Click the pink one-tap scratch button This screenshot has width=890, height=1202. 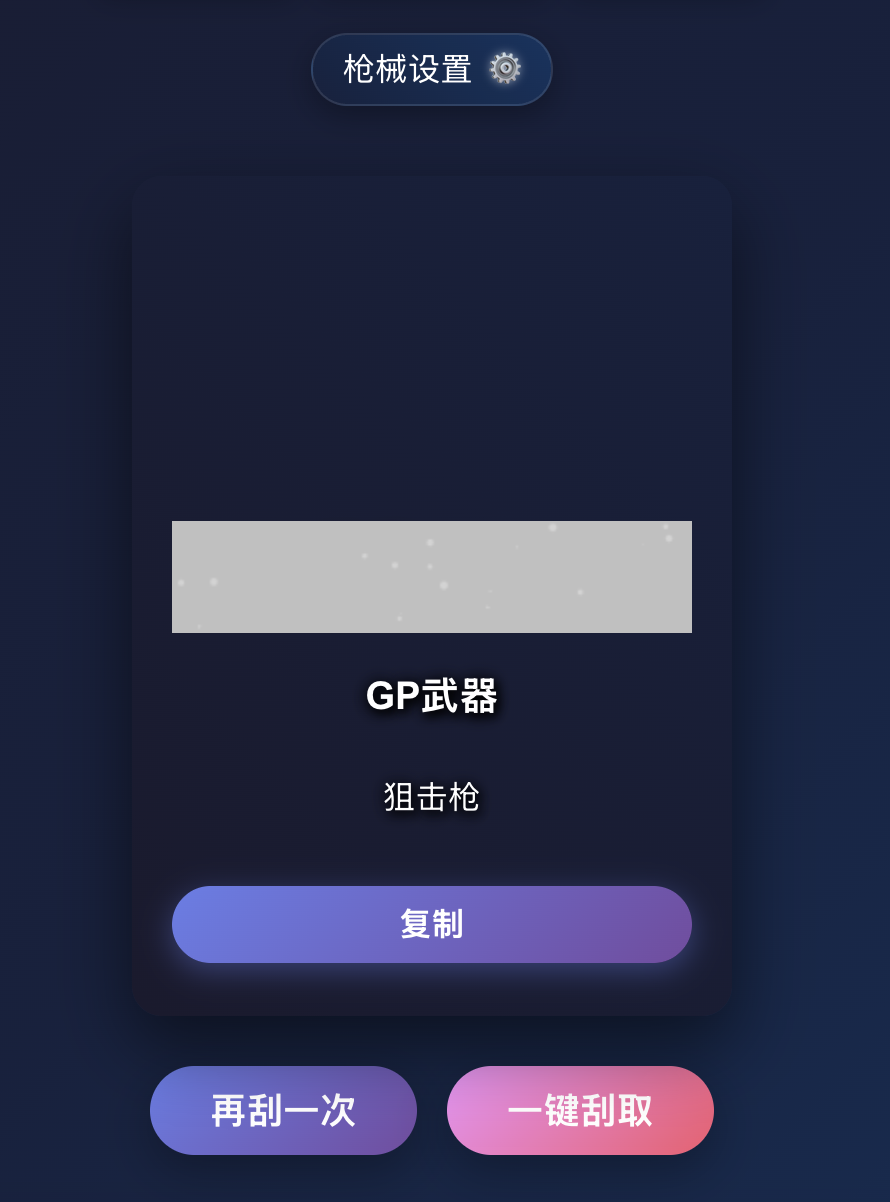click(x=580, y=1110)
